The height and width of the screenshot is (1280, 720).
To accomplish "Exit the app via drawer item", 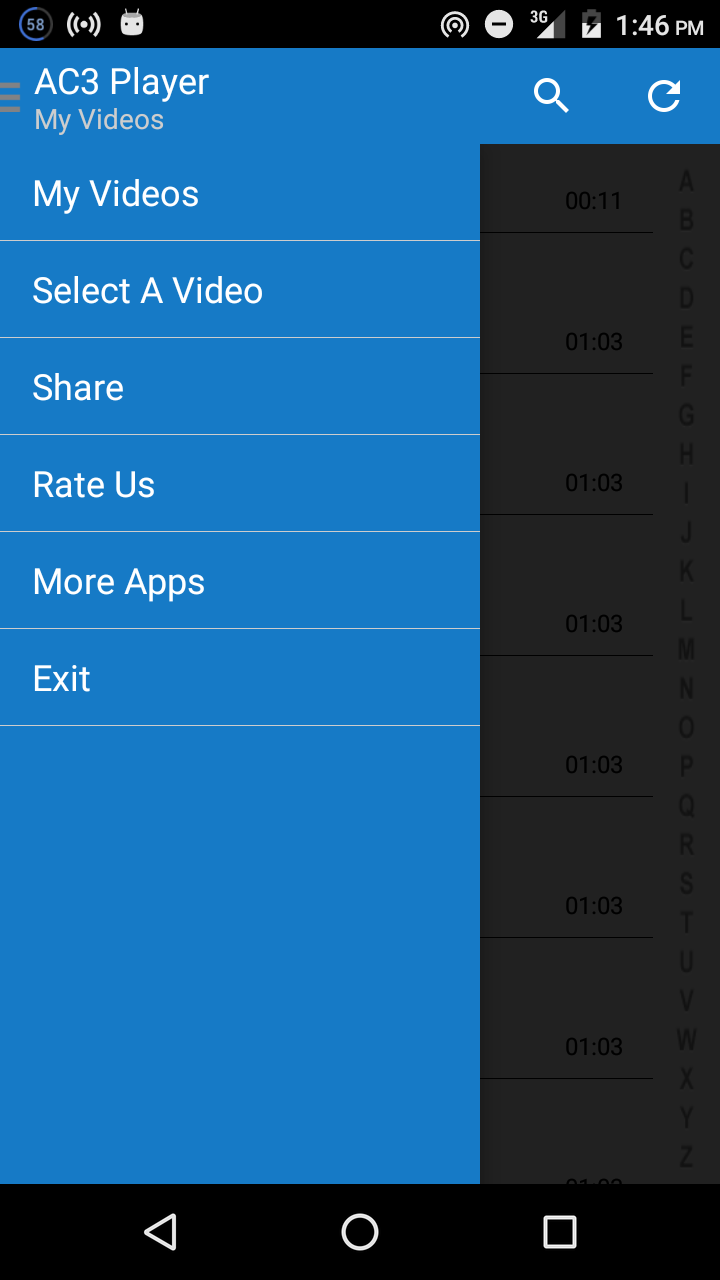I will pos(61,677).
